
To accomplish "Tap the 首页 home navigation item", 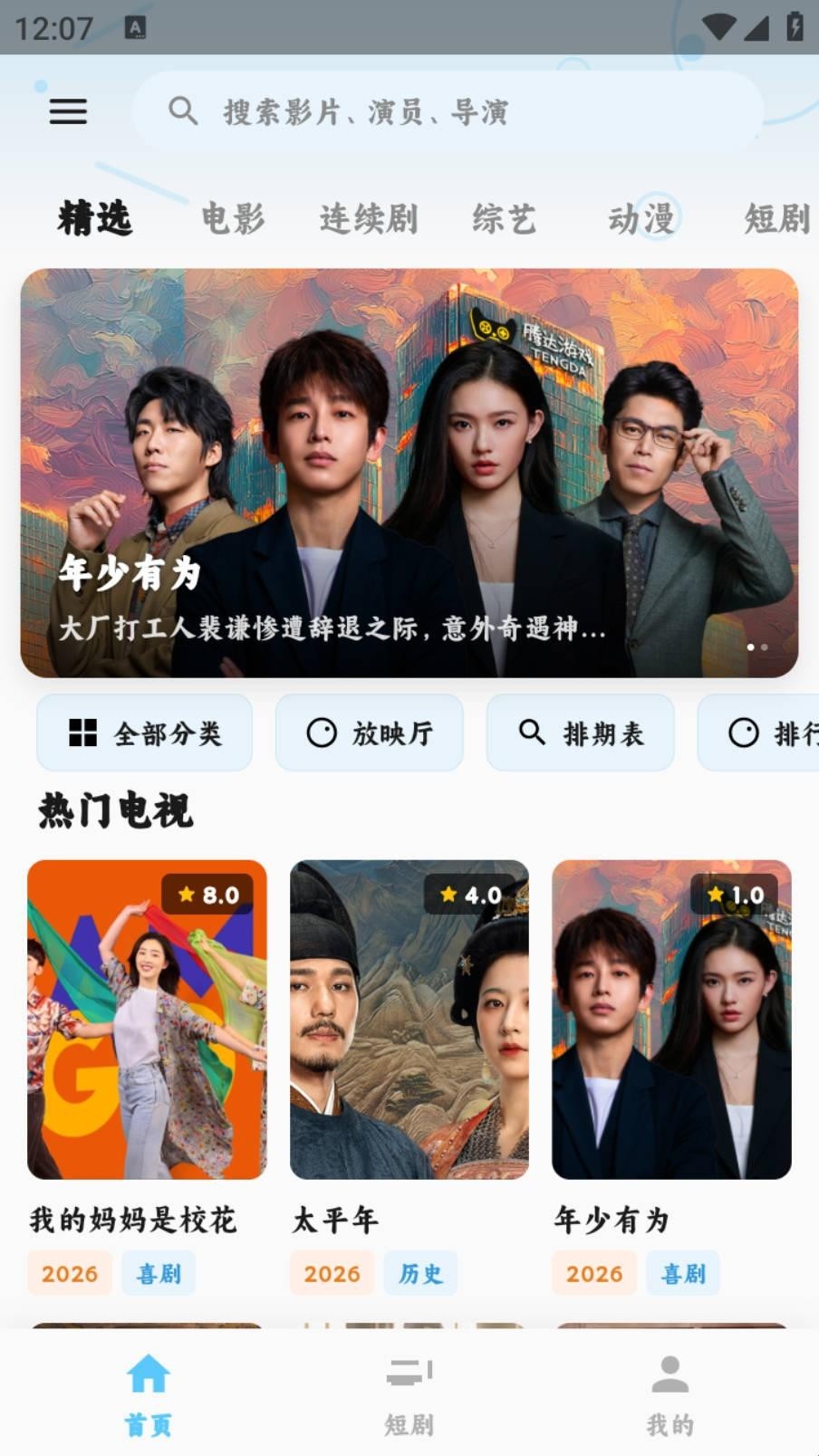I will (x=148, y=1394).
